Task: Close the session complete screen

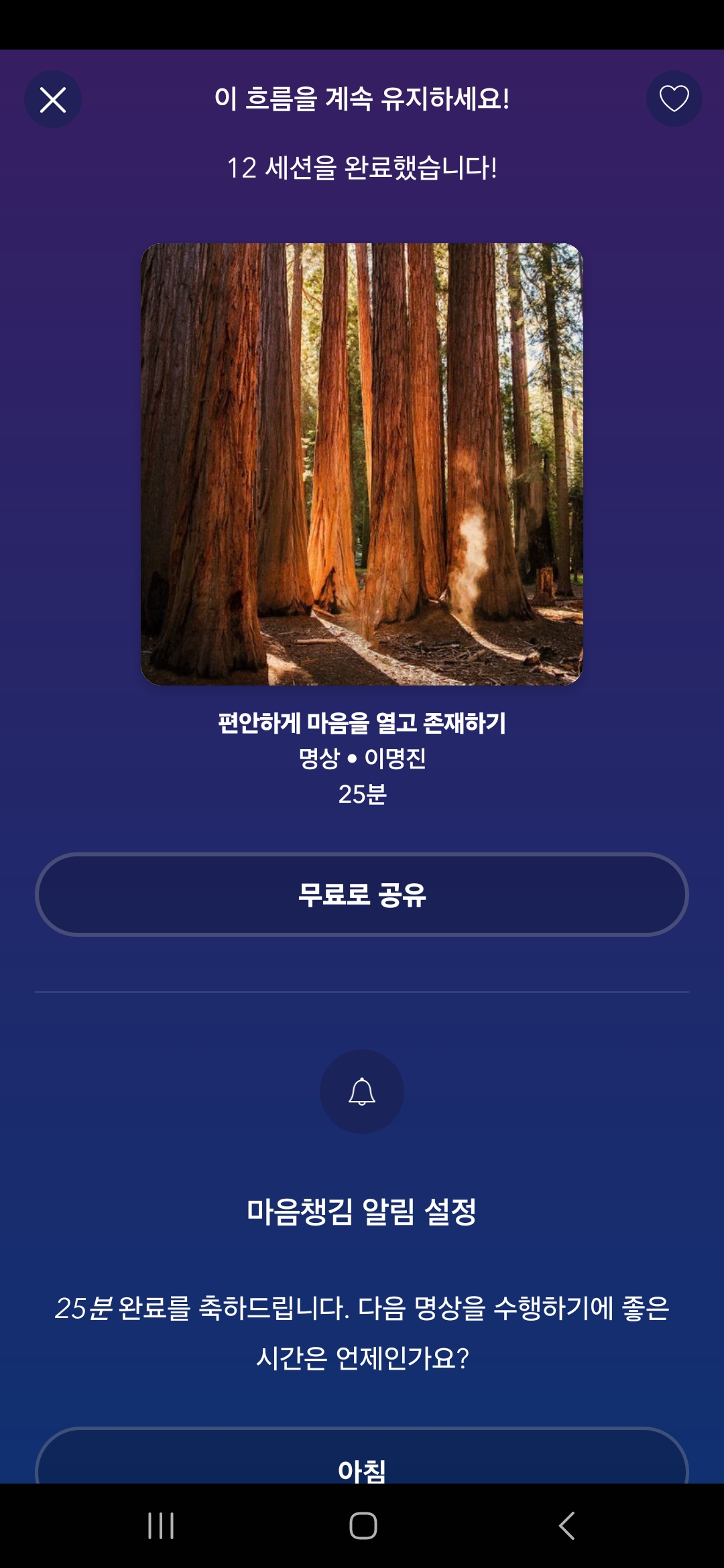Action: 53,100
